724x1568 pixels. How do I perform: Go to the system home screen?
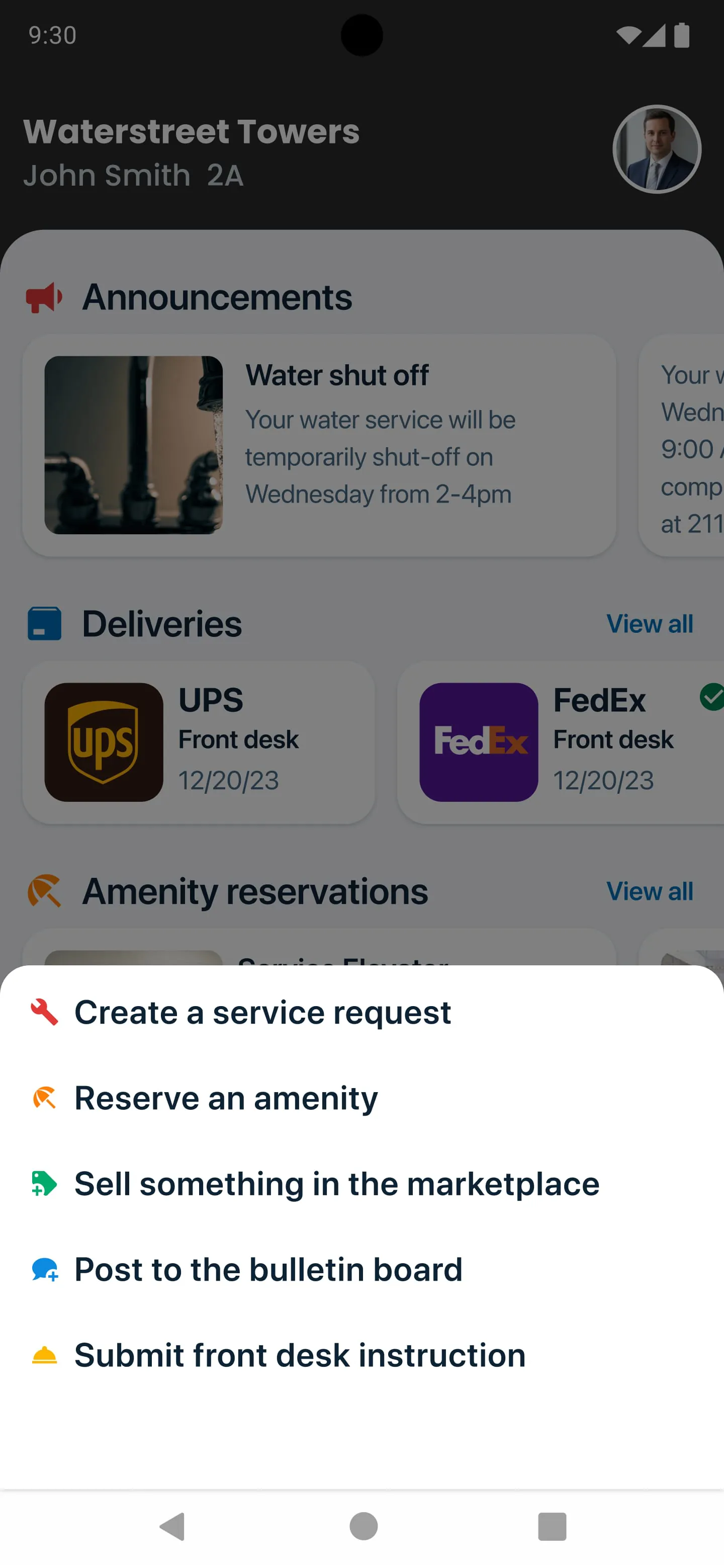(363, 1526)
